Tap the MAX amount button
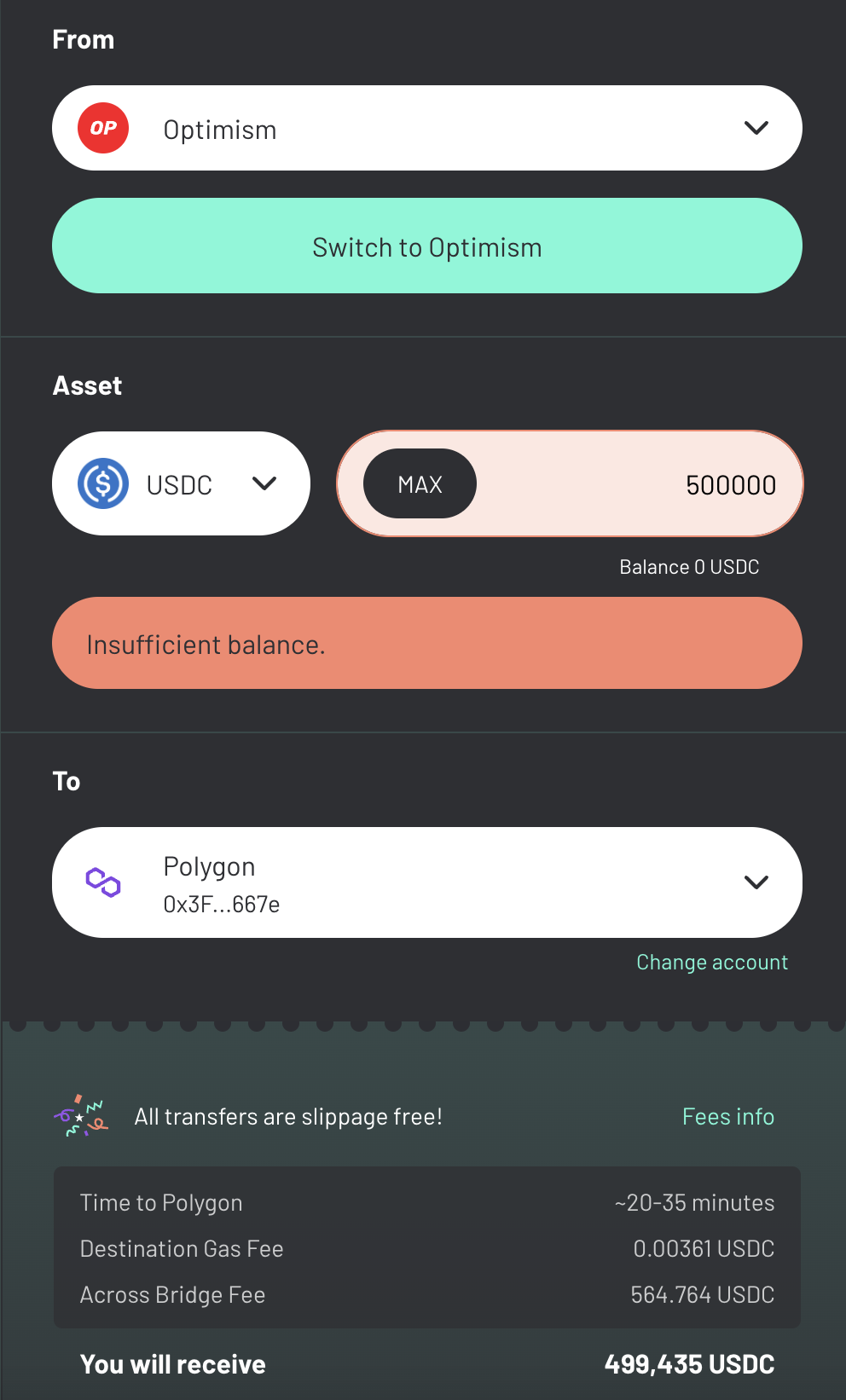 point(420,483)
